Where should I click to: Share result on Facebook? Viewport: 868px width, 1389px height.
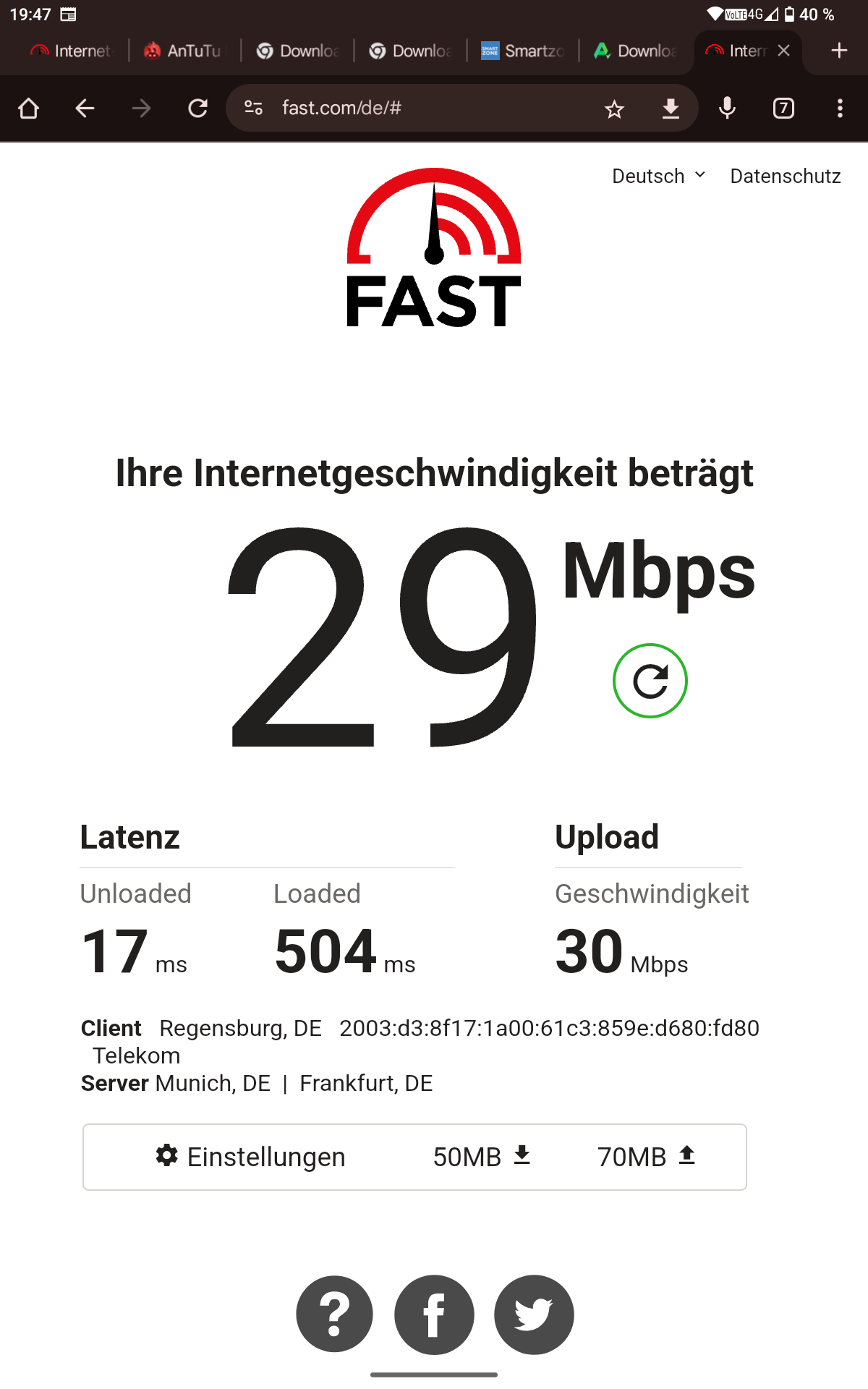pyautogui.click(x=434, y=1314)
